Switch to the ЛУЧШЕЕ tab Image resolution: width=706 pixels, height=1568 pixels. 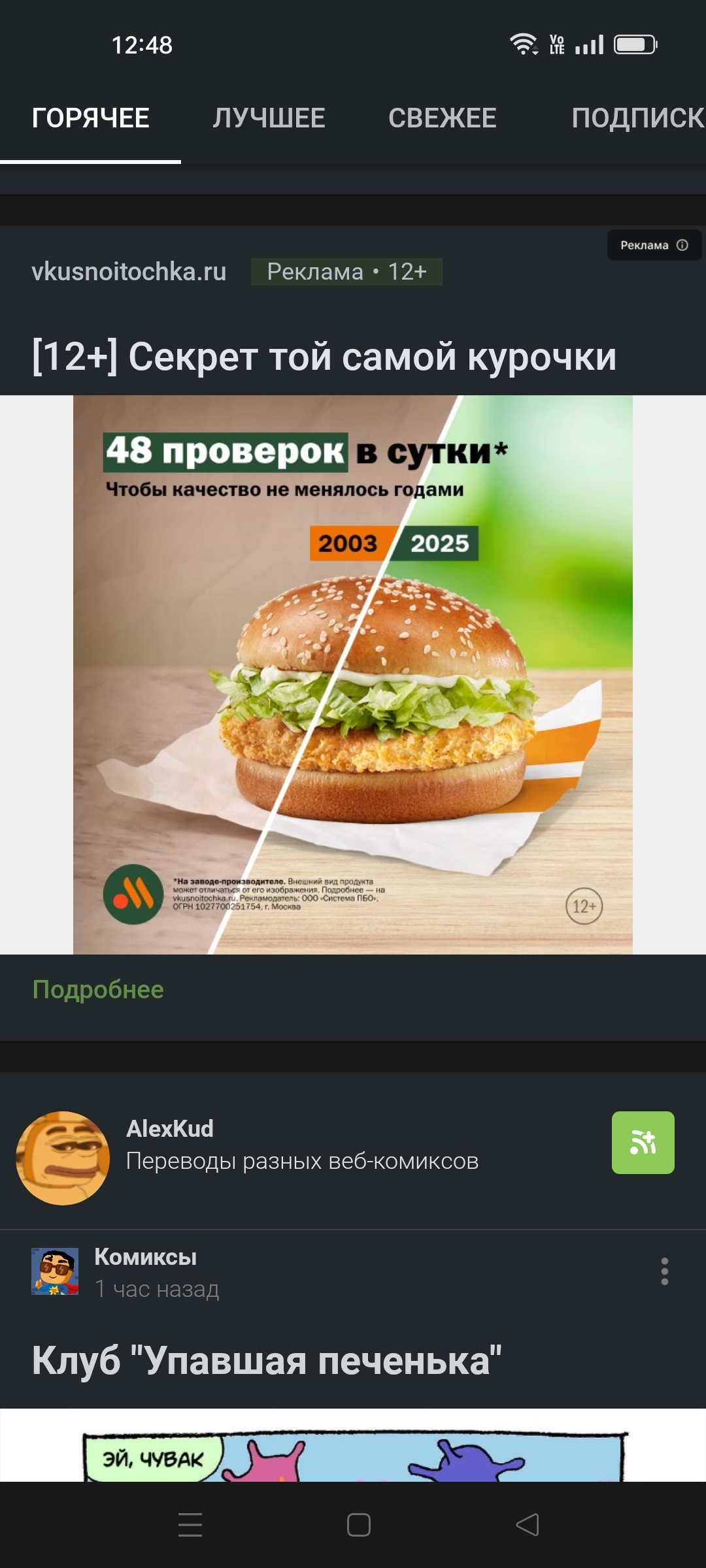point(269,118)
